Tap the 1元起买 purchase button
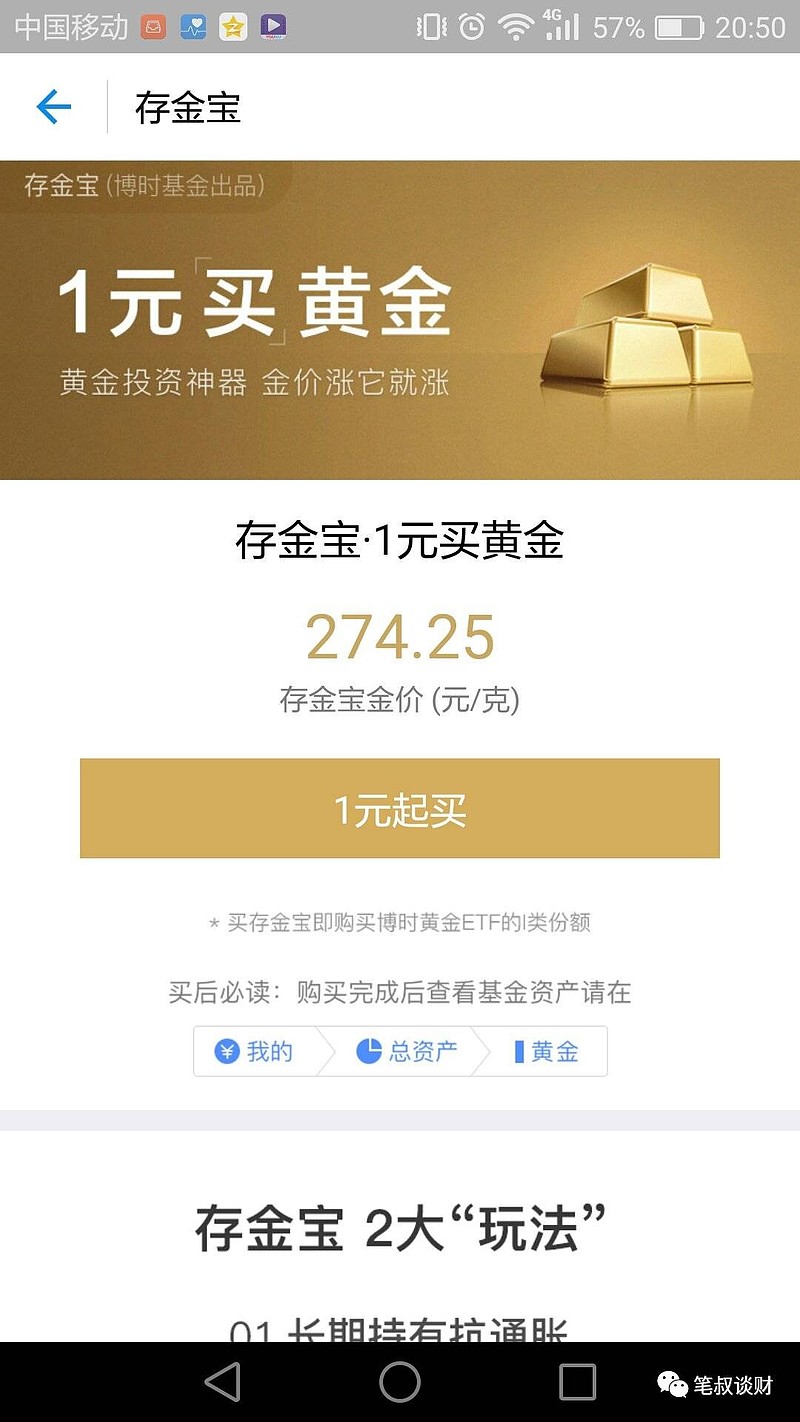 pyautogui.click(x=400, y=808)
